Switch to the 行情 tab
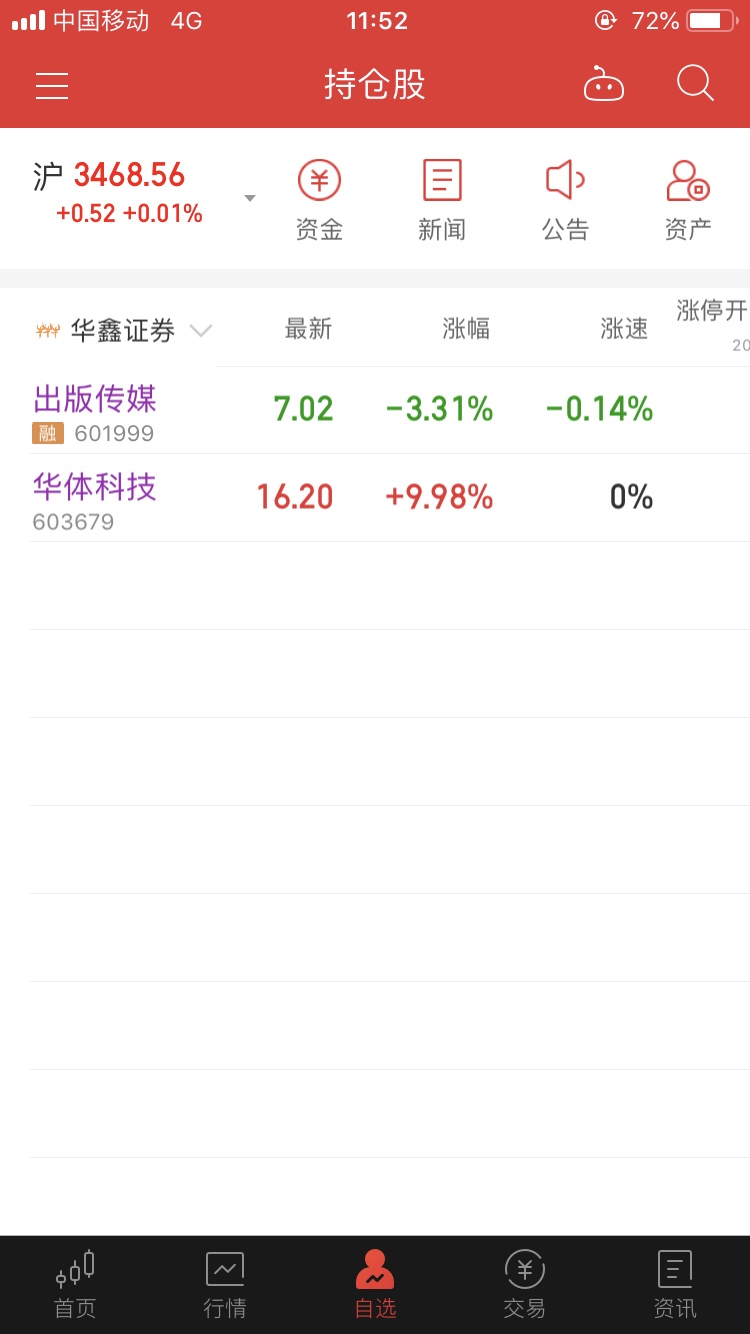This screenshot has width=750, height=1334. 225,1285
